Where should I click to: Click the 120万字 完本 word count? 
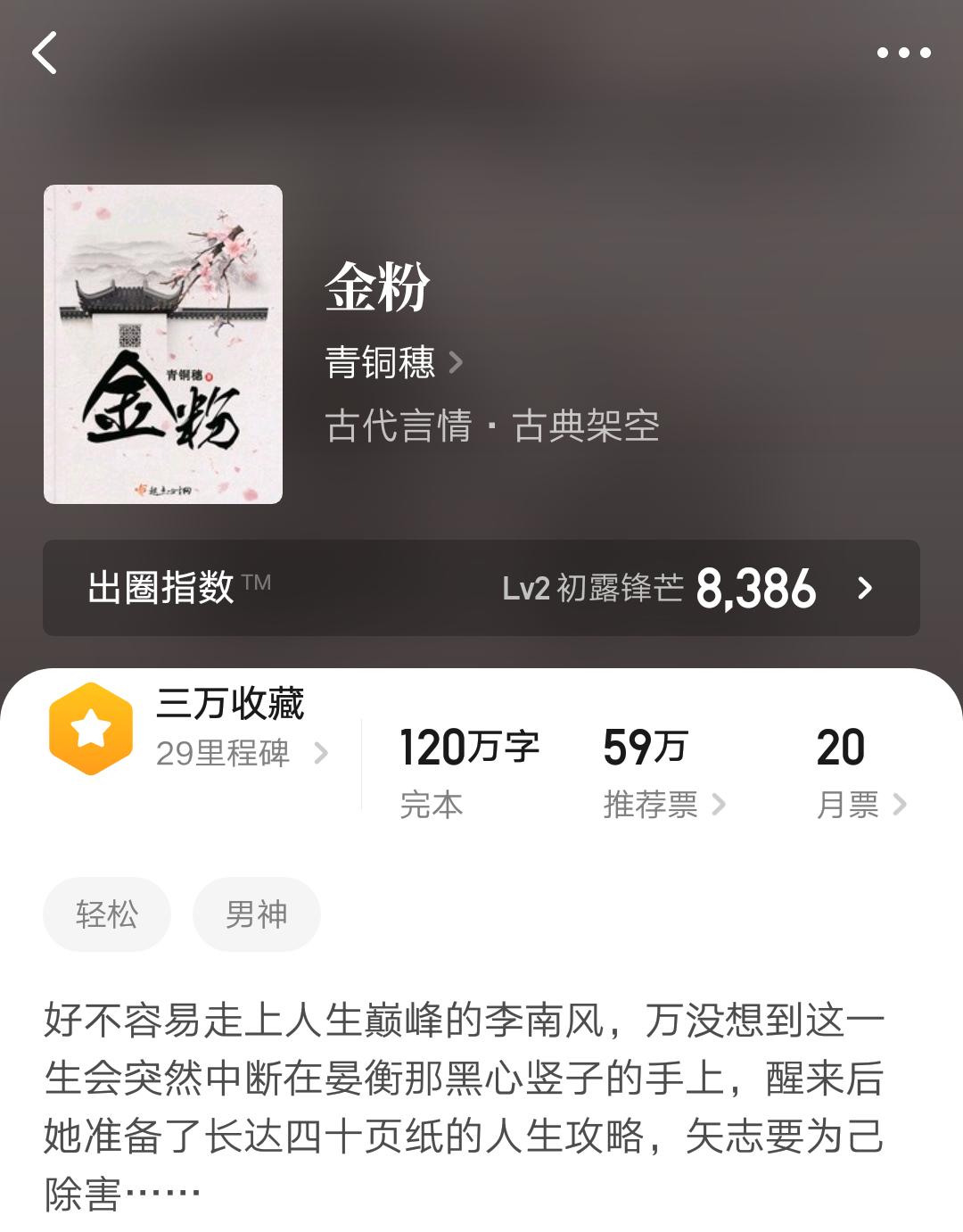click(x=468, y=767)
